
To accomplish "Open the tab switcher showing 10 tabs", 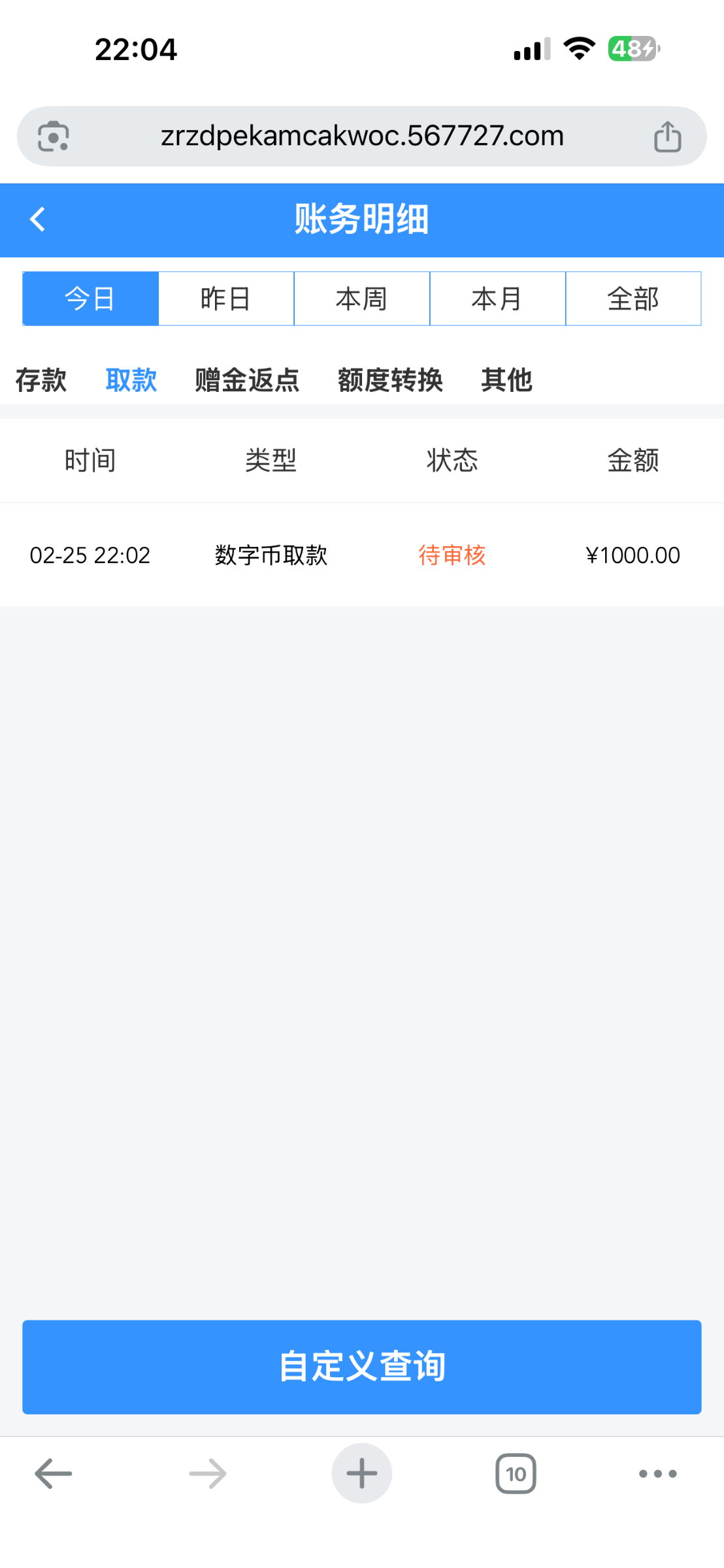I will point(516,1473).
